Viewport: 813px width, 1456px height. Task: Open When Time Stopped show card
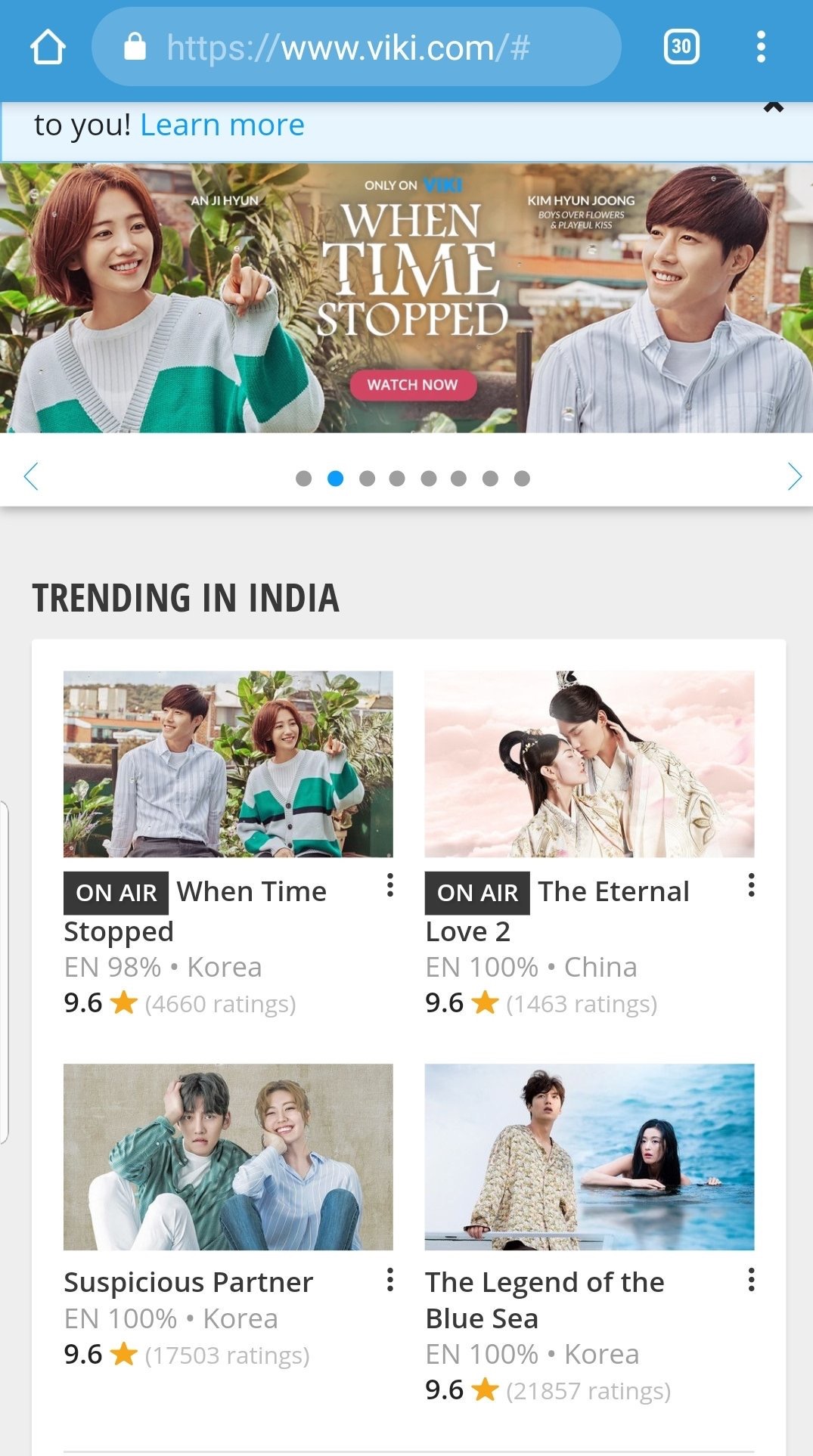pyautogui.click(x=228, y=764)
